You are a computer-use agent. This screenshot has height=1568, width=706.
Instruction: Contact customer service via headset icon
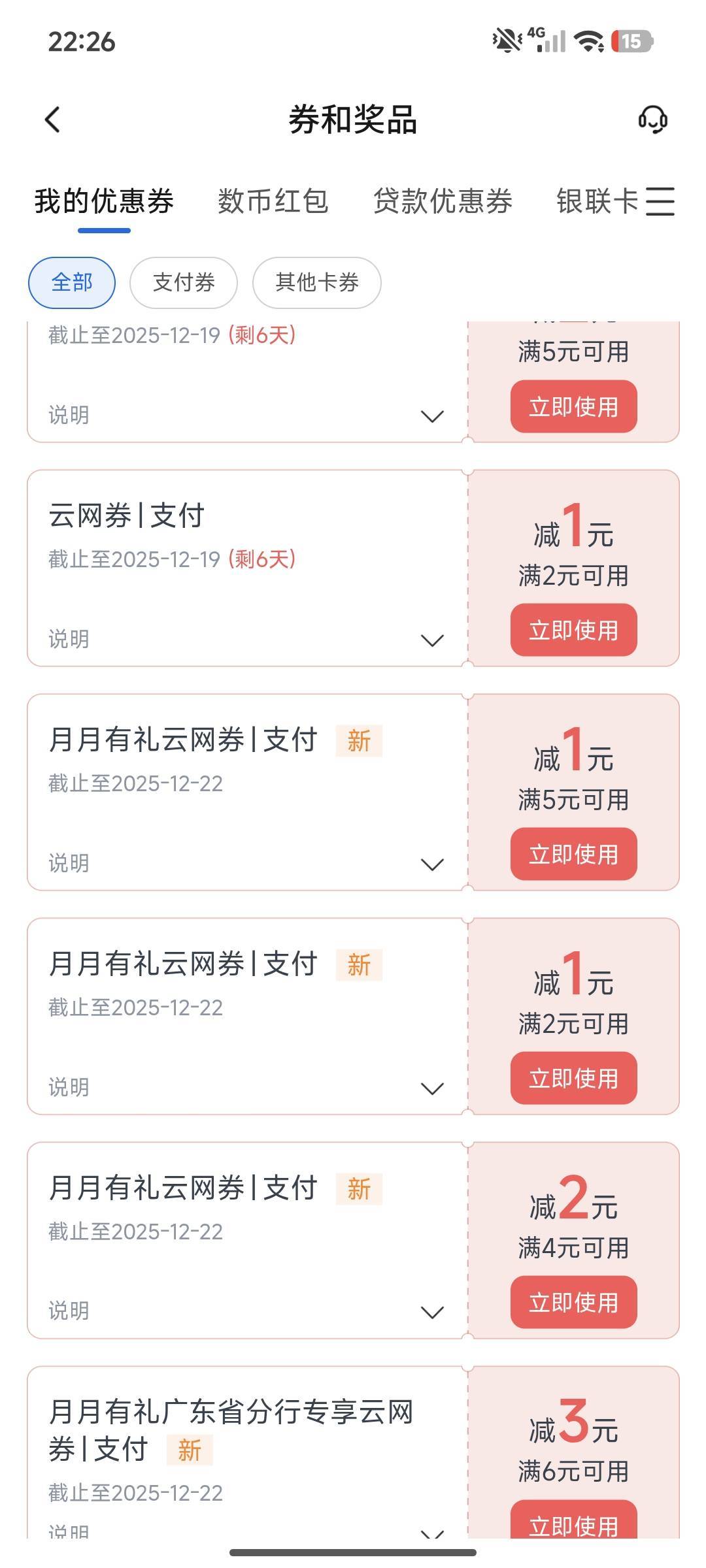pos(652,120)
